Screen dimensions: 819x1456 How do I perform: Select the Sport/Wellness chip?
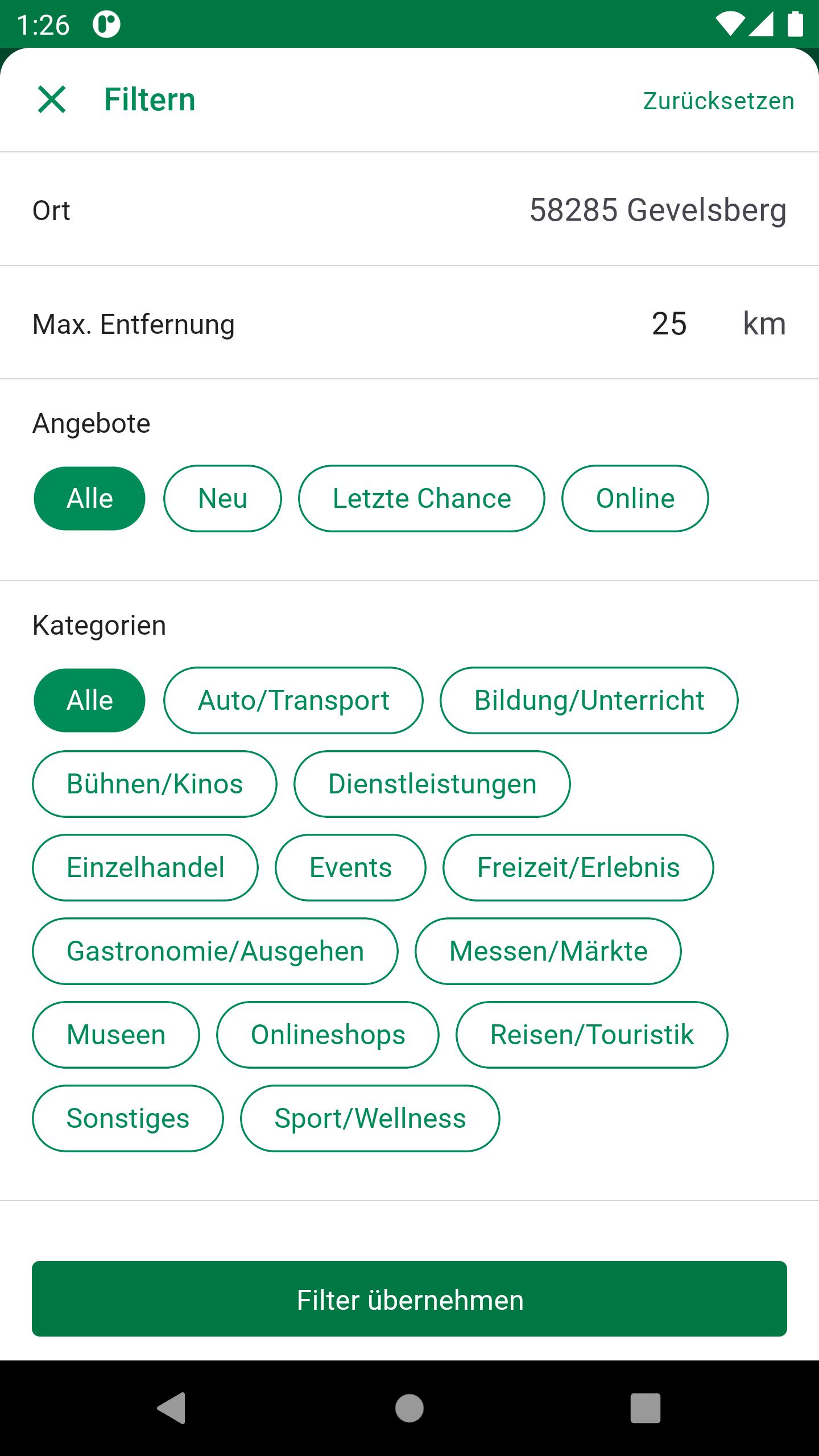coord(370,1118)
